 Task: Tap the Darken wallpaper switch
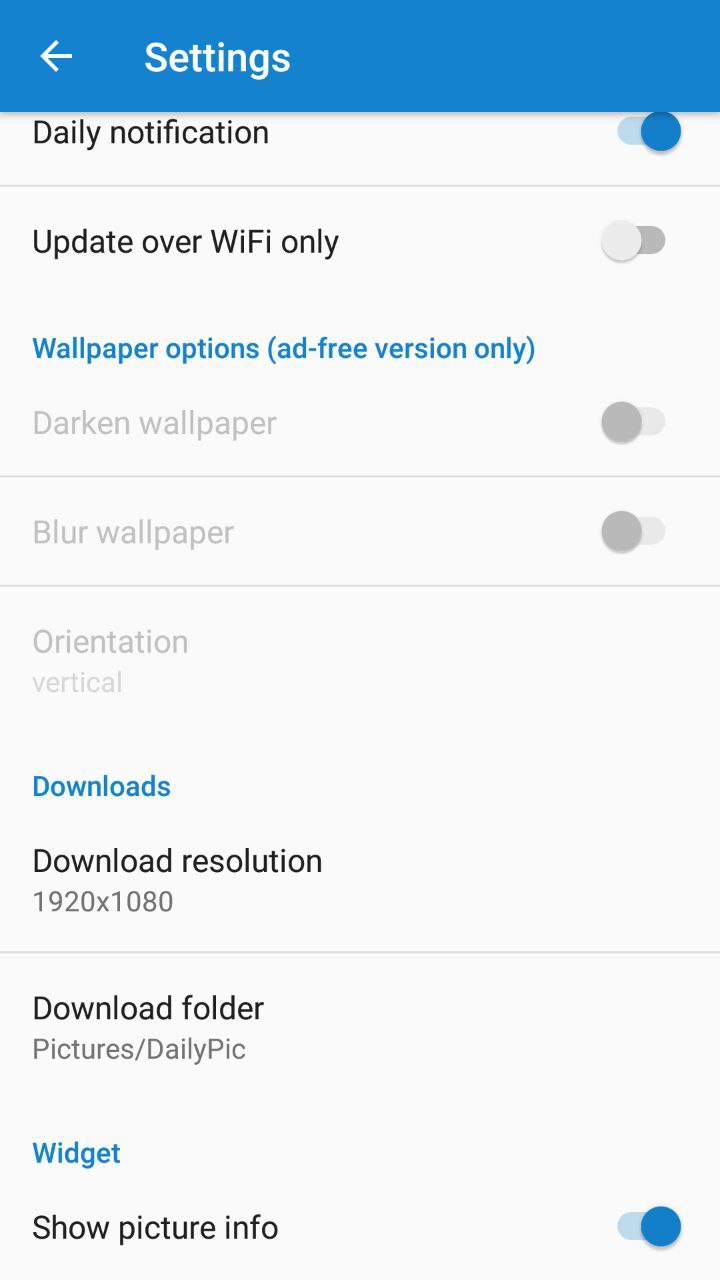[x=634, y=422]
